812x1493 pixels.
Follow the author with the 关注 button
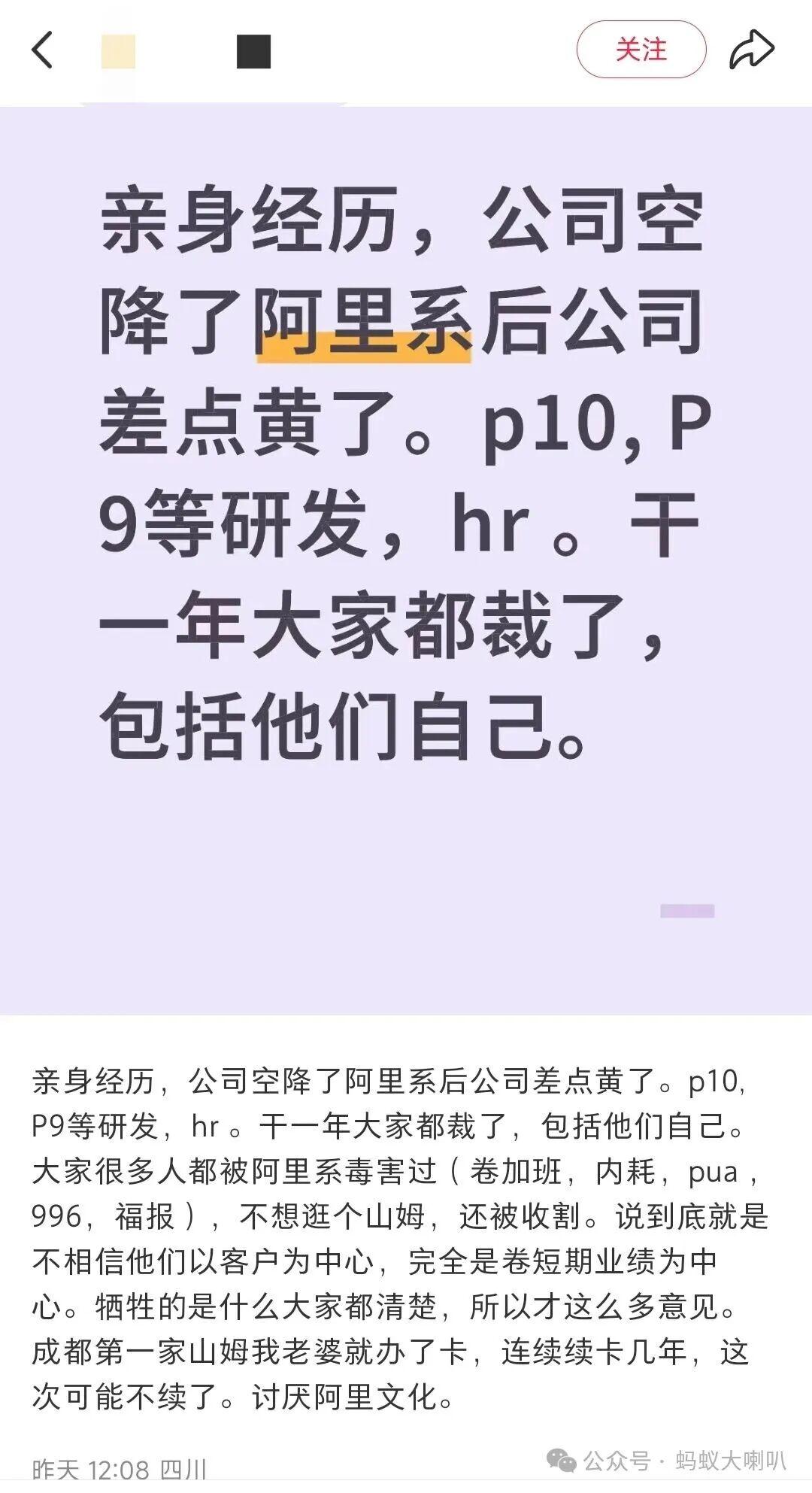coord(641,50)
